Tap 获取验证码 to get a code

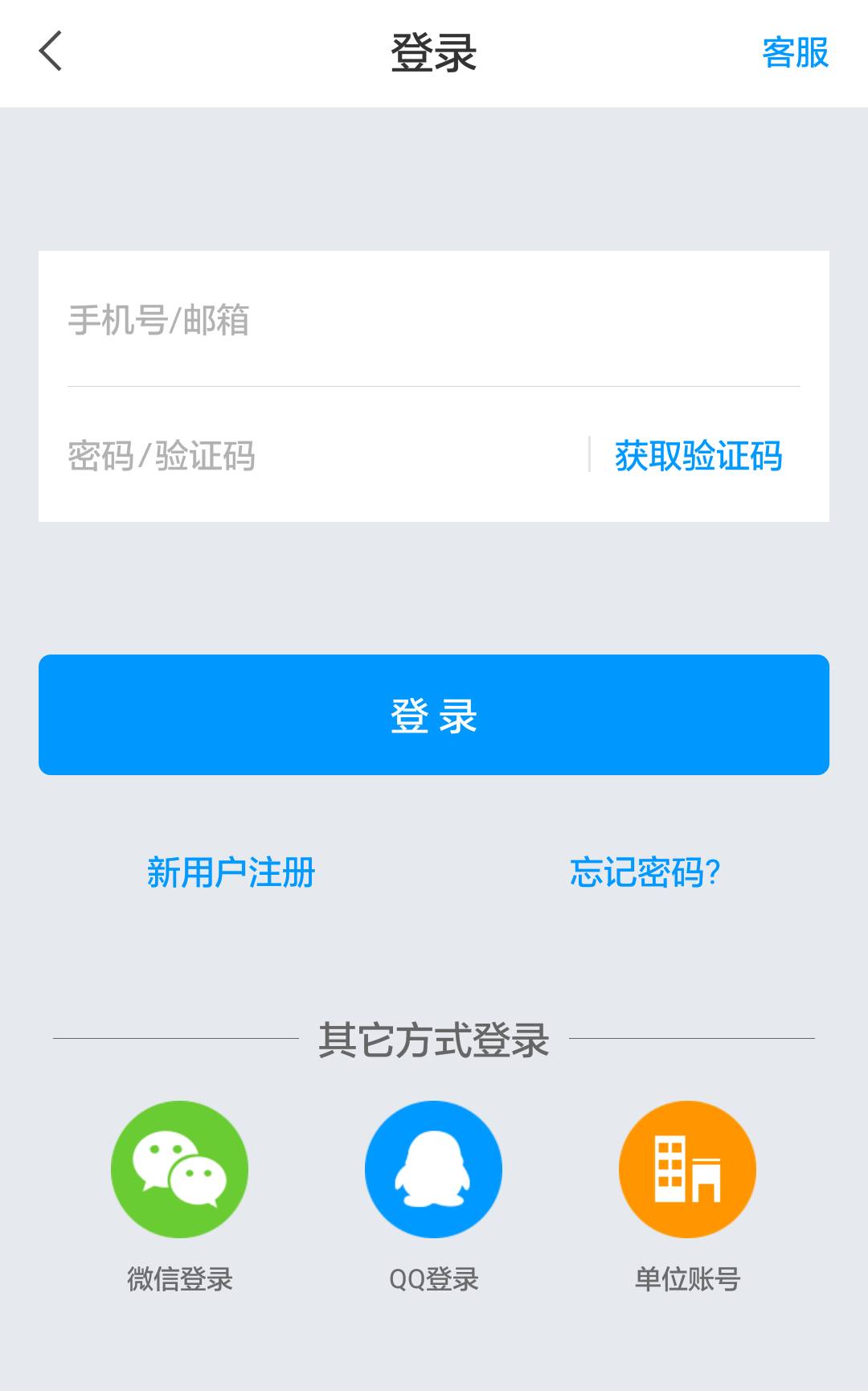(x=698, y=456)
